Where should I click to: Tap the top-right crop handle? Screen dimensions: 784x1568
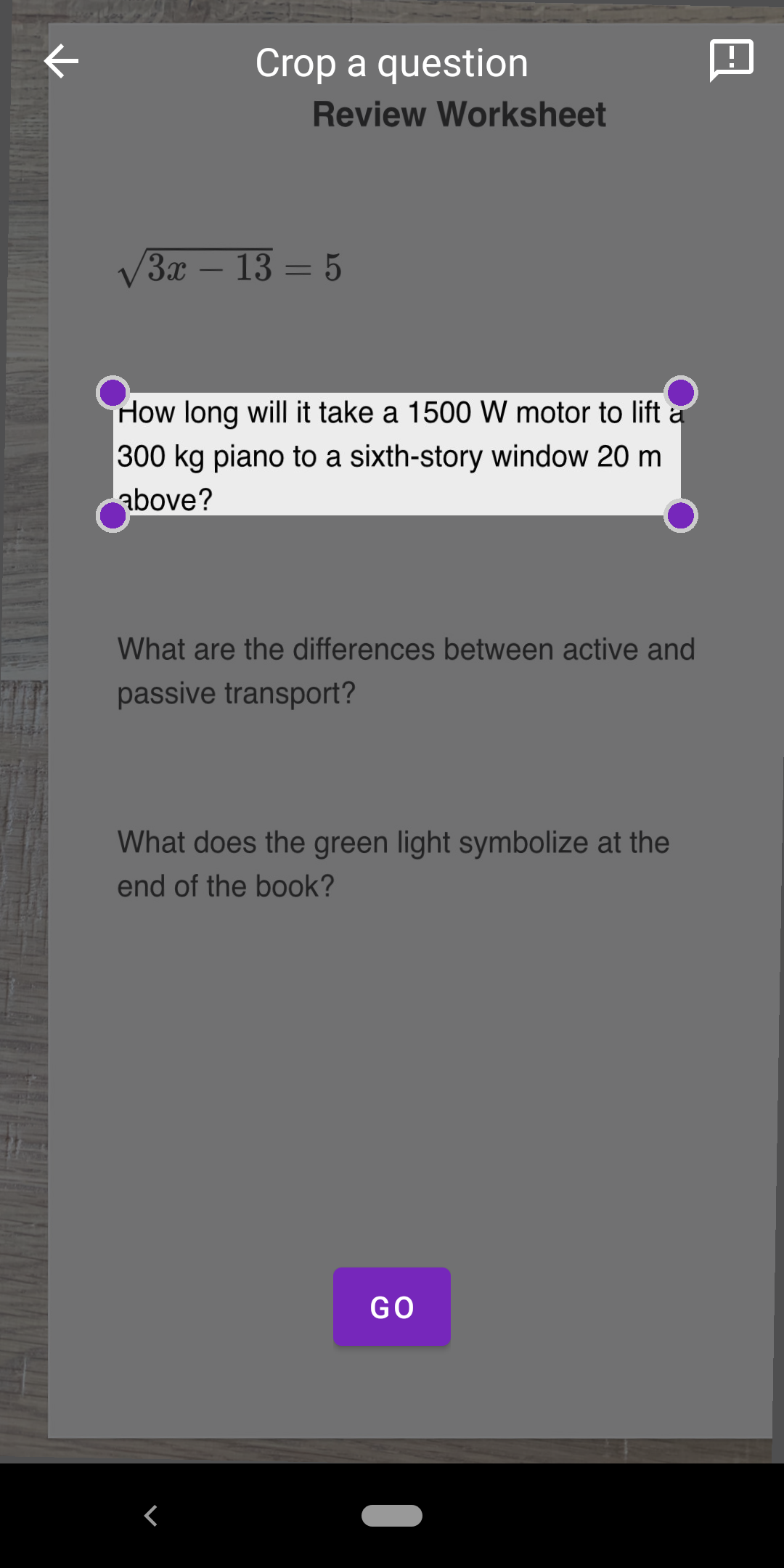[681, 393]
